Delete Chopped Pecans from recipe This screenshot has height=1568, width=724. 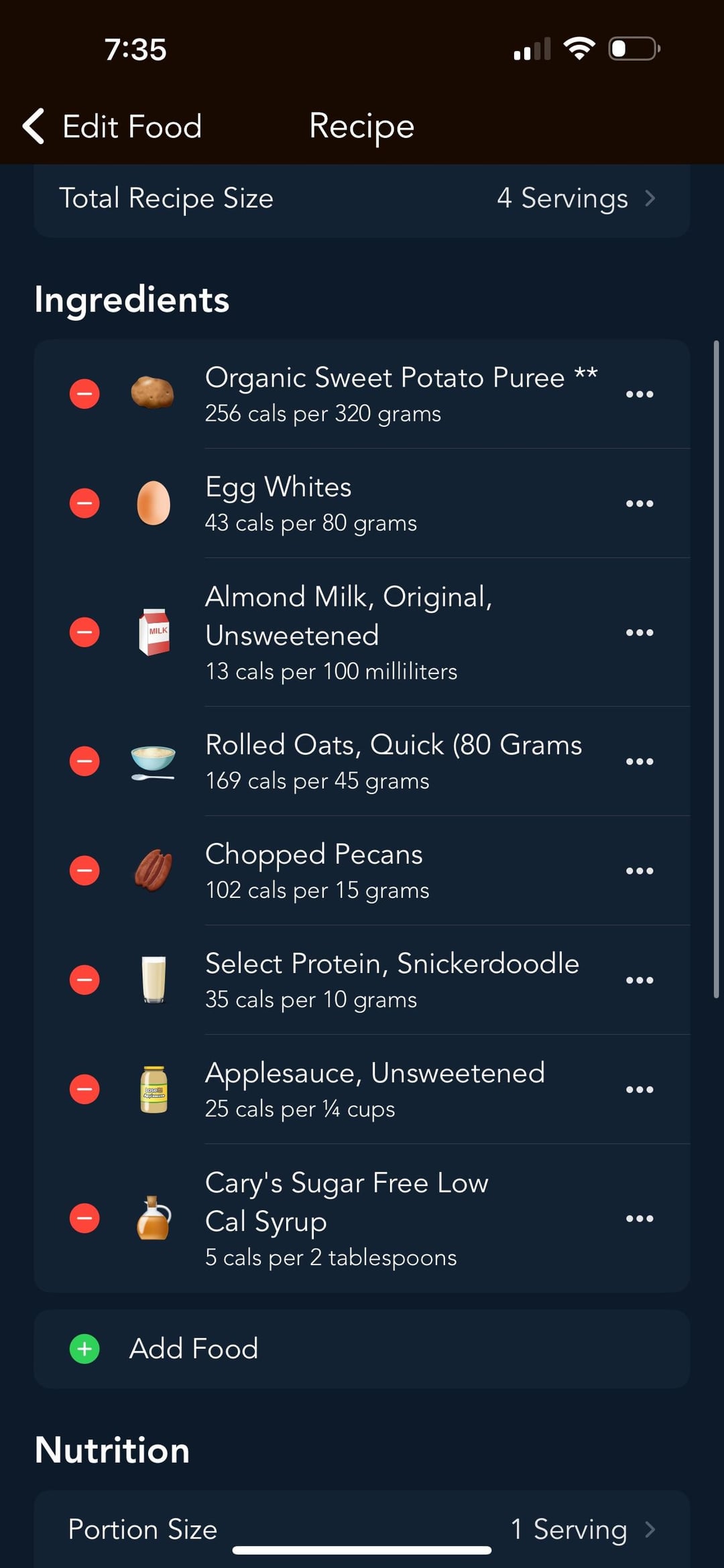point(84,870)
